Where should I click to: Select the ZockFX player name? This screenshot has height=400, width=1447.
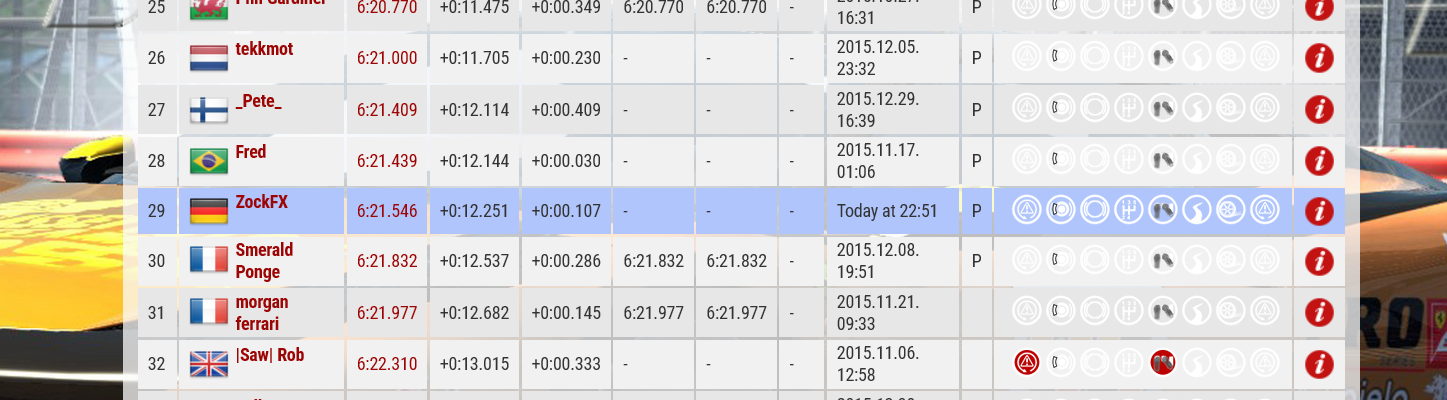pos(261,202)
